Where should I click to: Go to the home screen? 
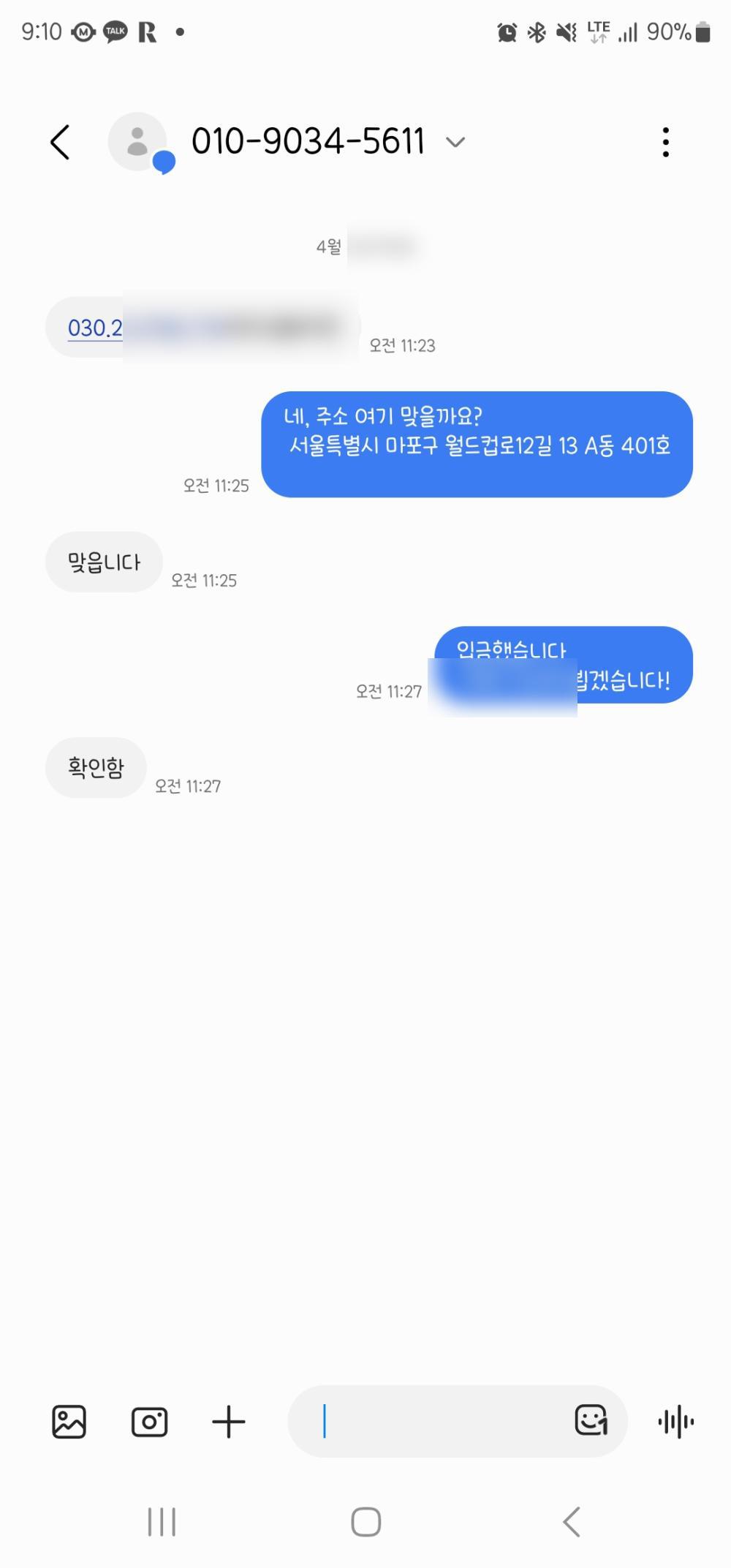point(365,1522)
